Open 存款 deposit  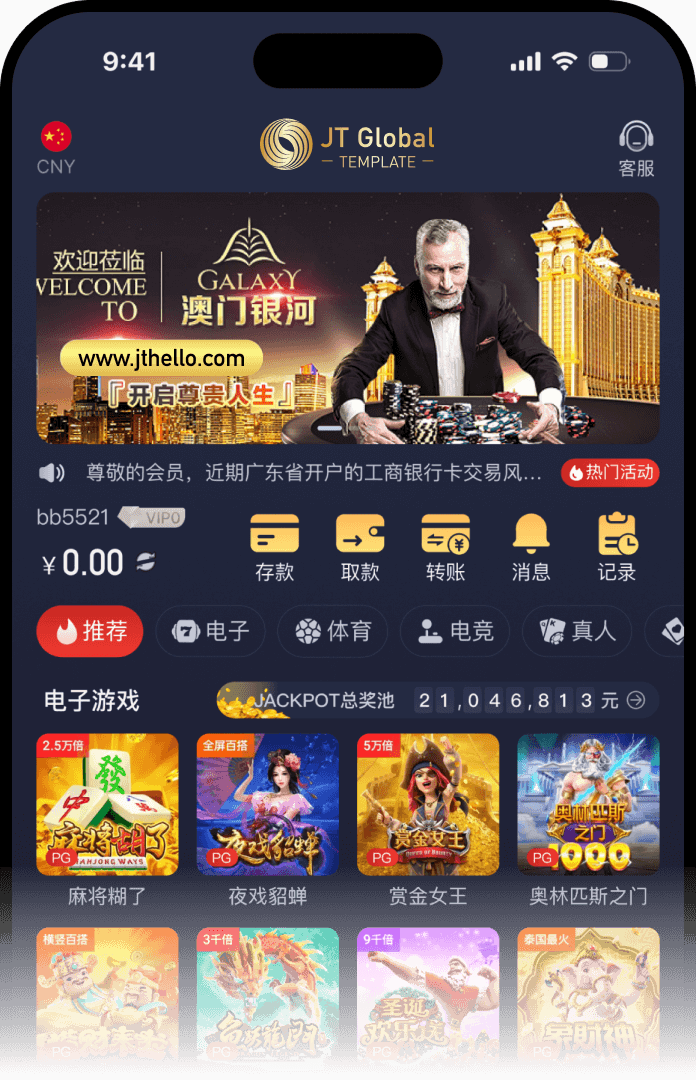click(274, 547)
